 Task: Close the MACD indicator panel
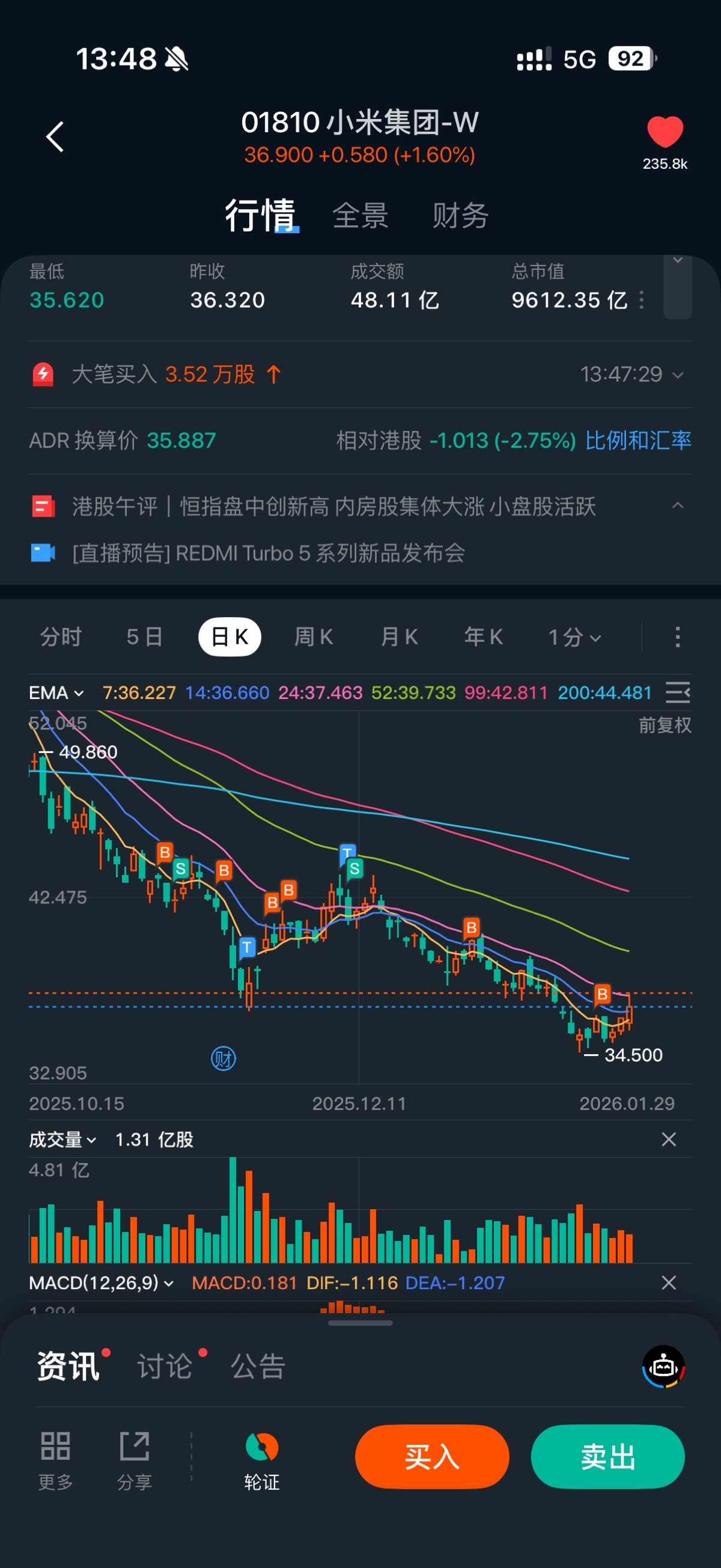669,1283
